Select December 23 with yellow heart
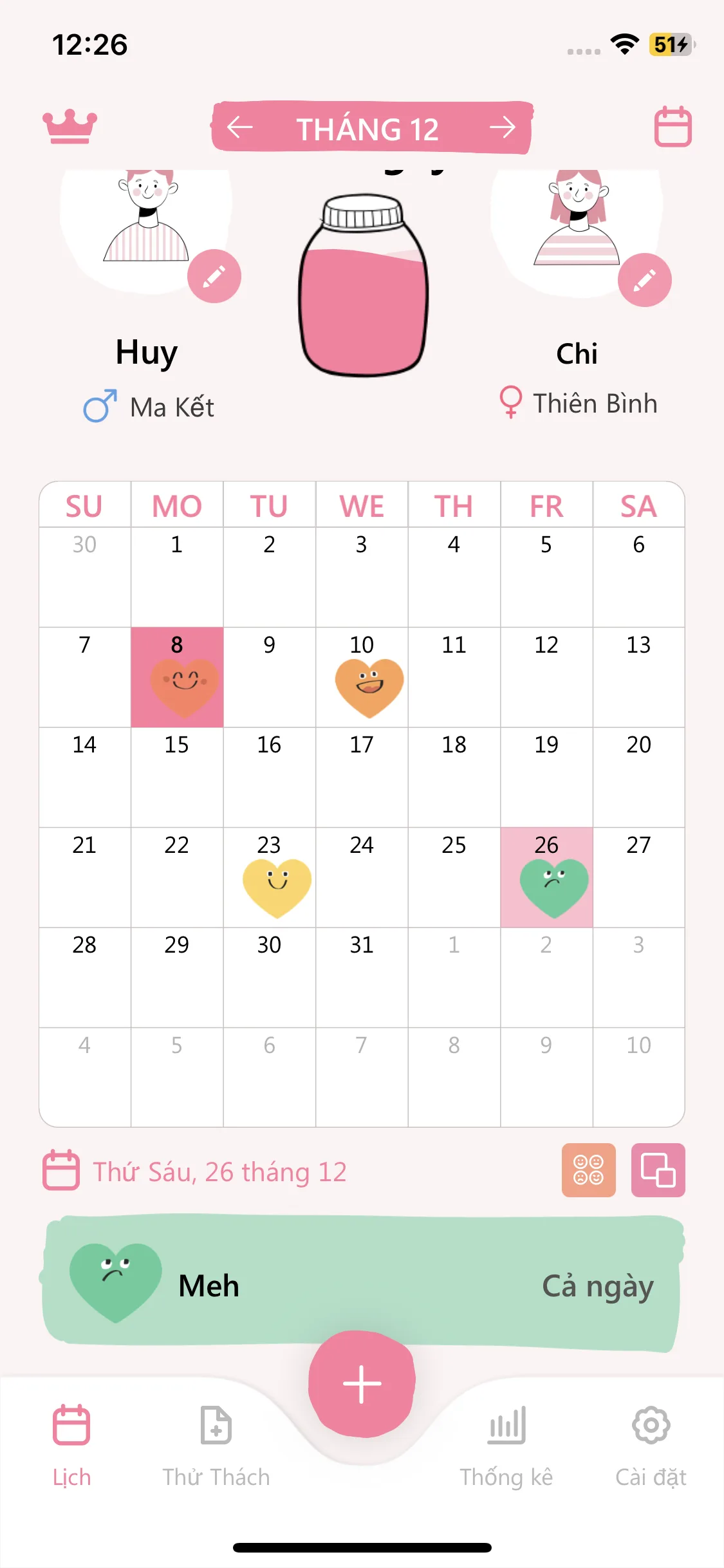The width and height of the screenshot is (724, 1568). pyautogui.click(x=269, y=877)
